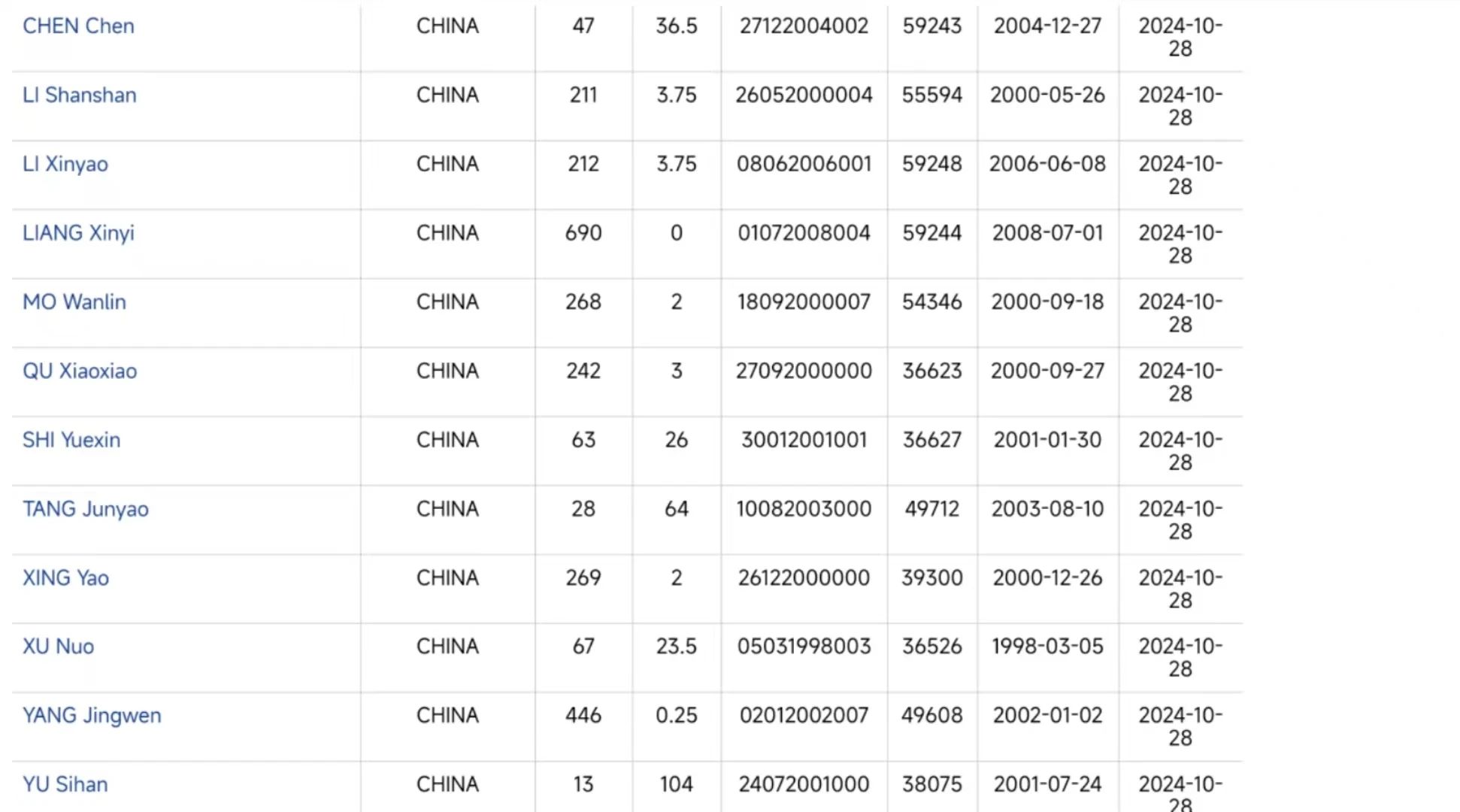Open CHEN Chen's player profile link
The image size is (1460, 812).
(x=78, y=26)
